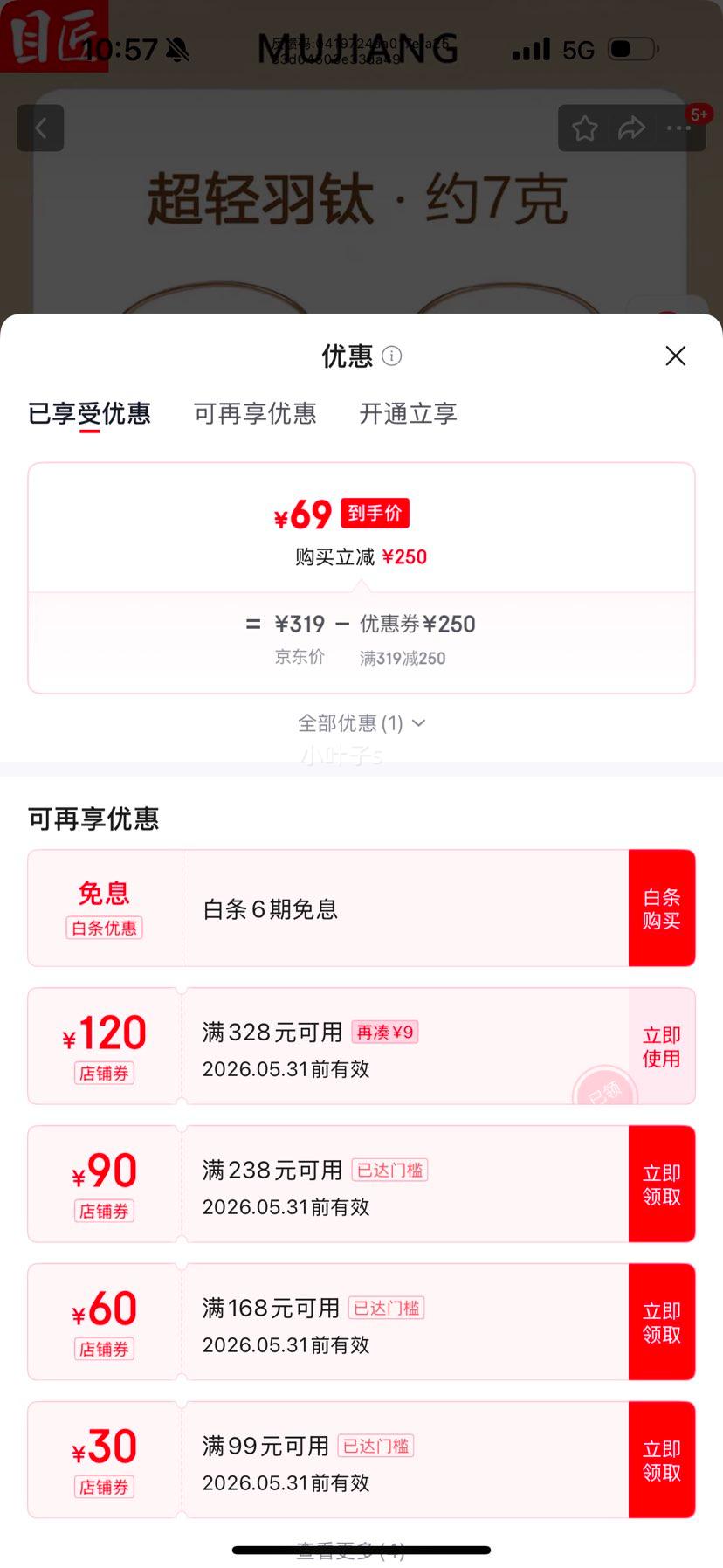Tap 立即使用 on the ¥120 store coupon
The height and width of the screenshot is (1568, 723).
662,1046
